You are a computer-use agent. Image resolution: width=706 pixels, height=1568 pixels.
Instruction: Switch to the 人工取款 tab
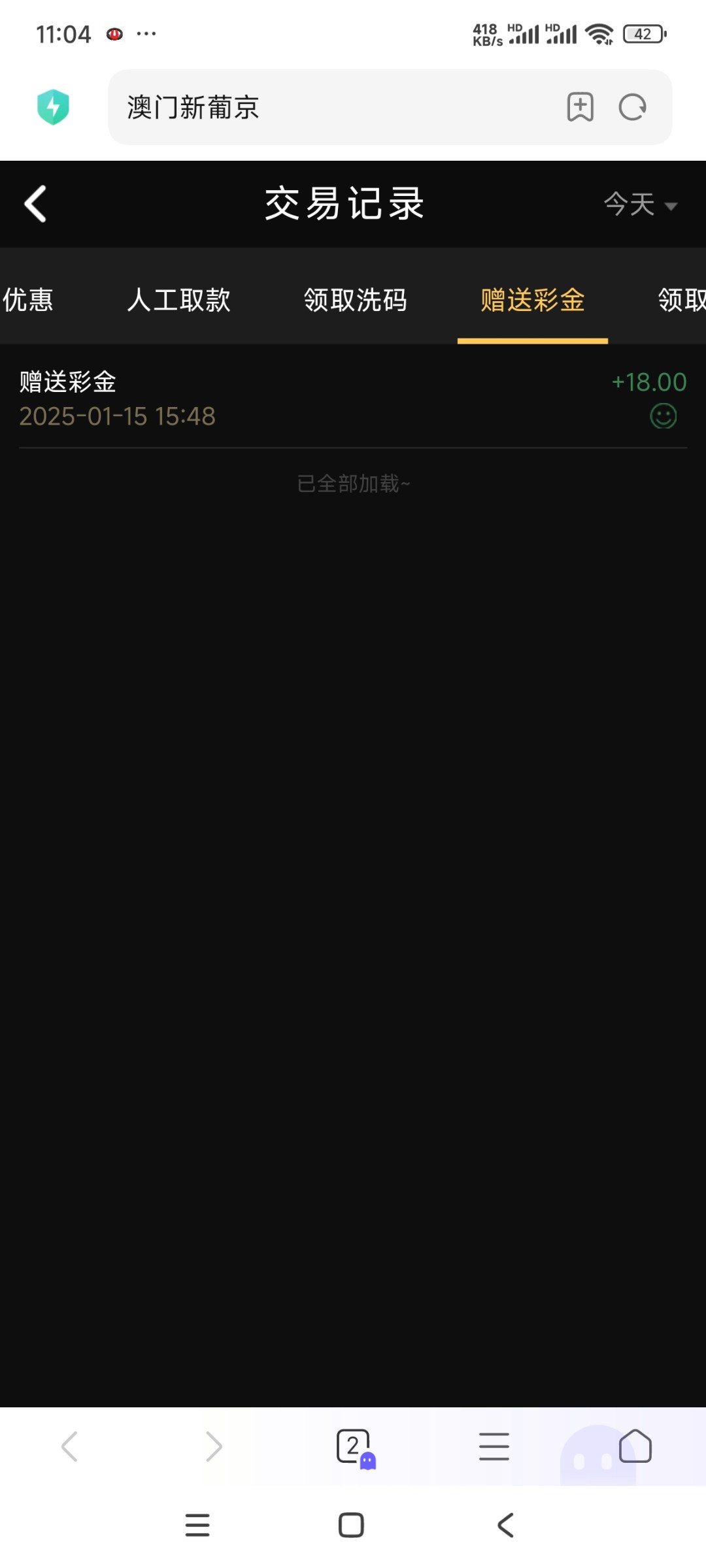pyautogui.click(x=178, y=300)
